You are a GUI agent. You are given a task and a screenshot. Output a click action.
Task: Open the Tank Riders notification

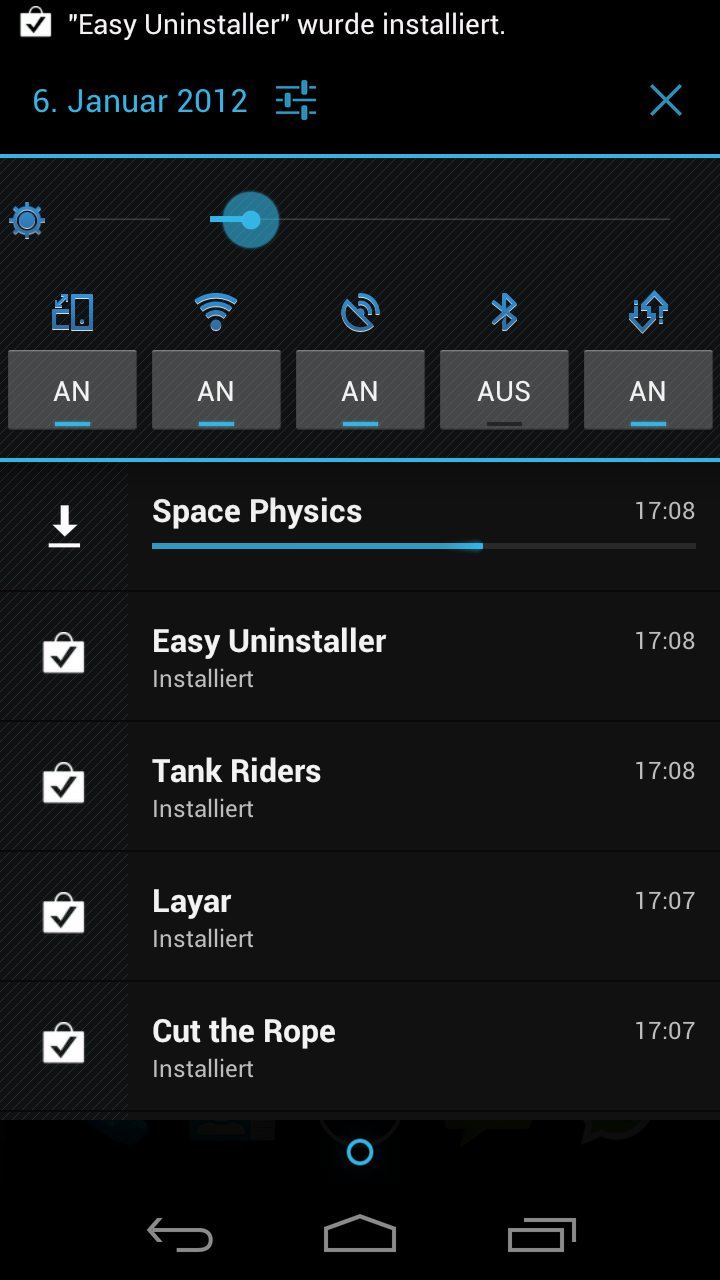pyautogui.click(x=360, y=786)
